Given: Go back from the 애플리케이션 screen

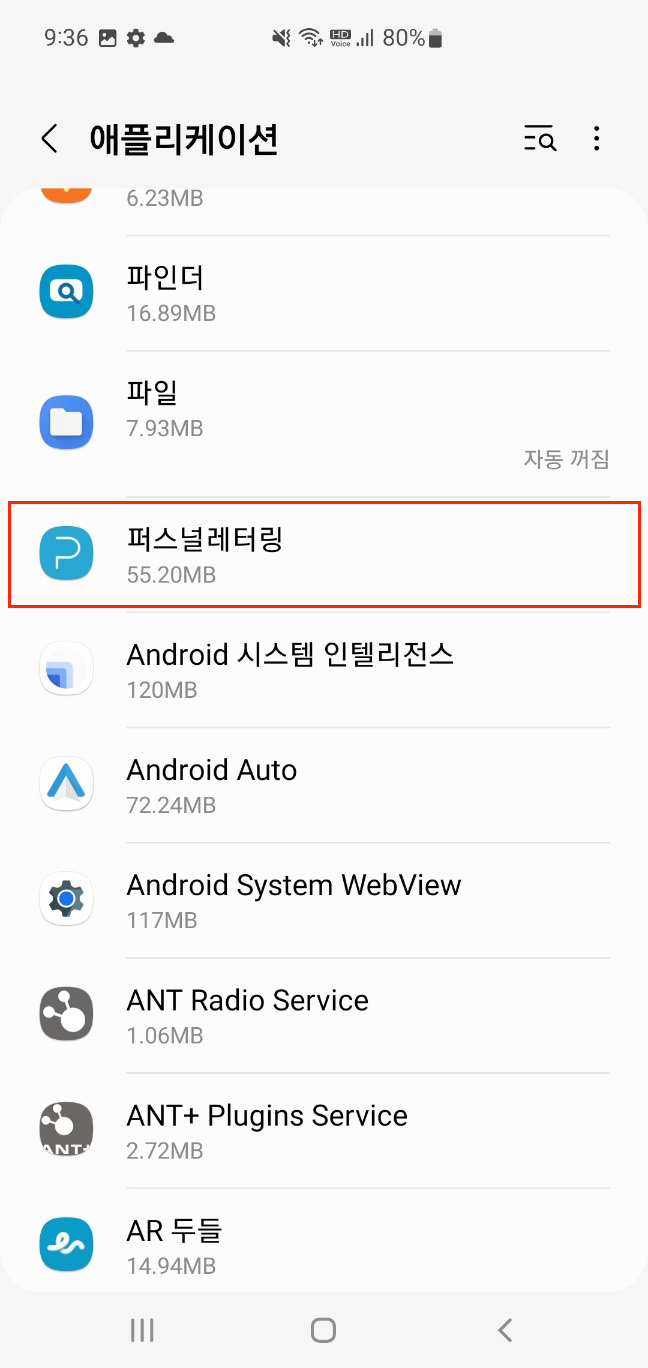Looking at the screenshot, I should [49, 139].
